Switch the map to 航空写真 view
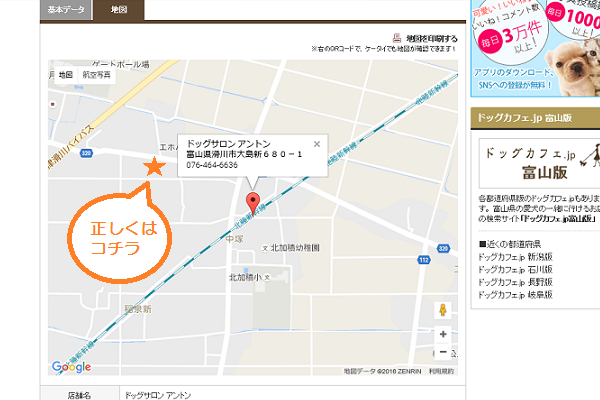 point(96,74)
